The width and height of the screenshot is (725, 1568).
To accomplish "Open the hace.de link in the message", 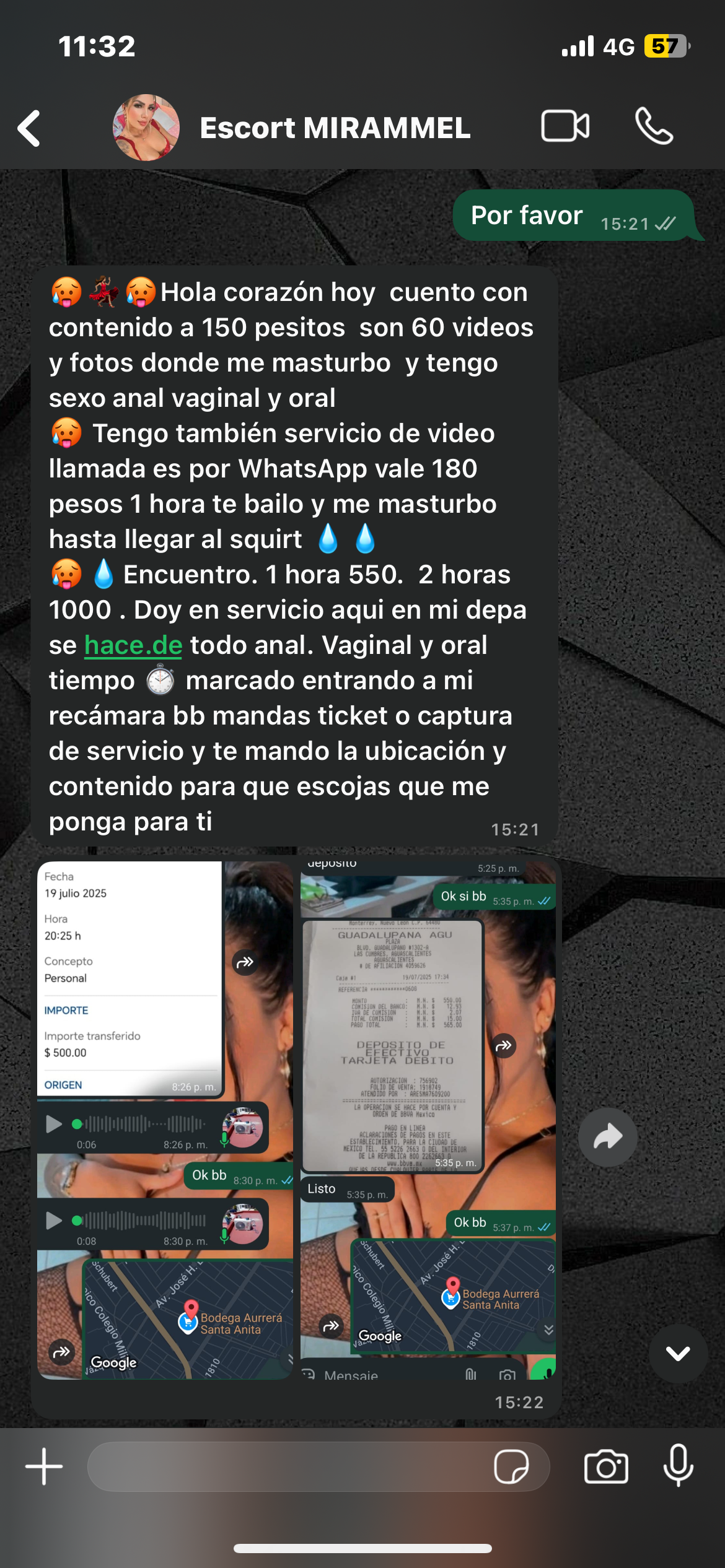I will [x=133, y=645].
